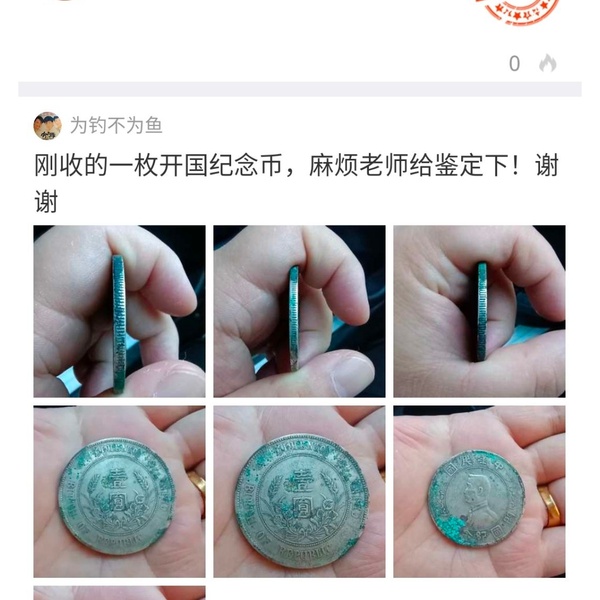Open first coin edge photo

click(x=119, y=311)
